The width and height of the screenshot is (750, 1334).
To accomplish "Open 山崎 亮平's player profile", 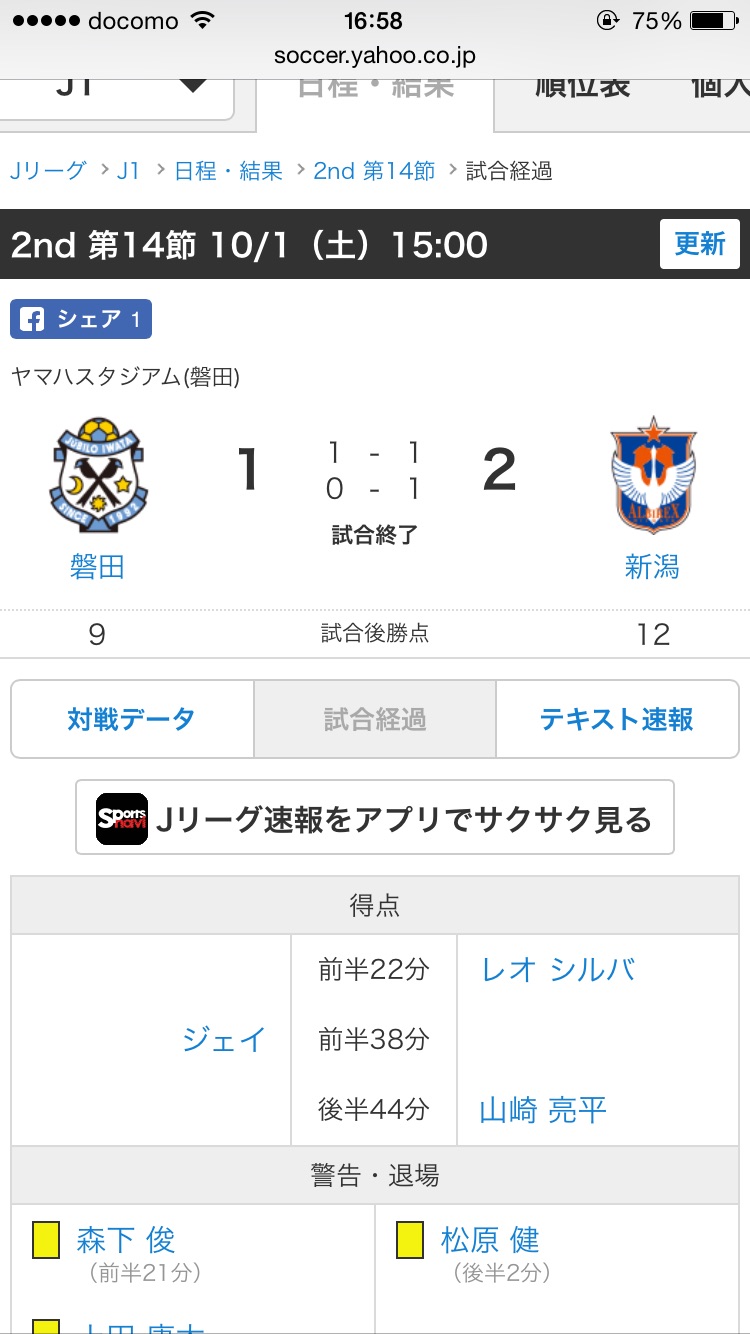I will [x=543, y=1110].
